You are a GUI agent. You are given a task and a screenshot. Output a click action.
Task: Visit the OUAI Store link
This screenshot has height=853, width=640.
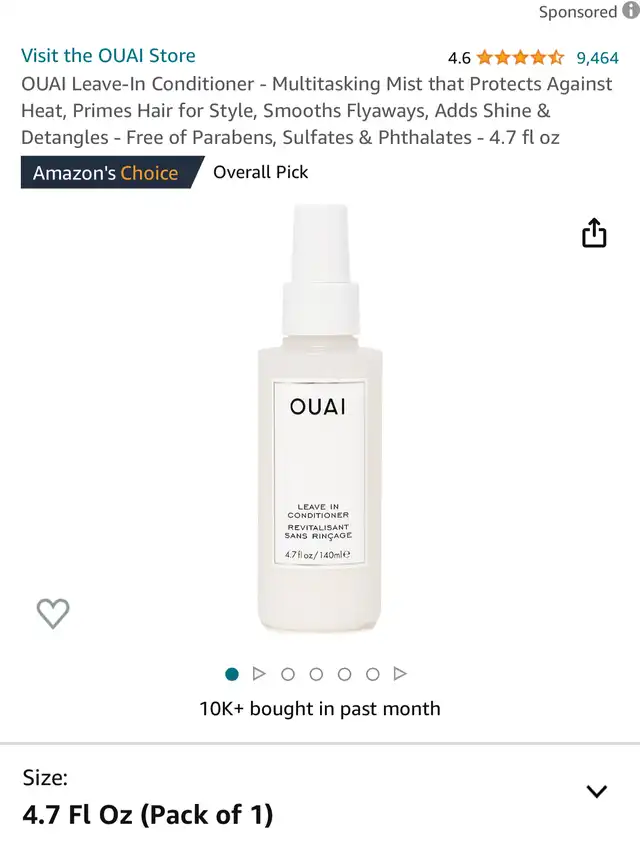coord(108,56)
